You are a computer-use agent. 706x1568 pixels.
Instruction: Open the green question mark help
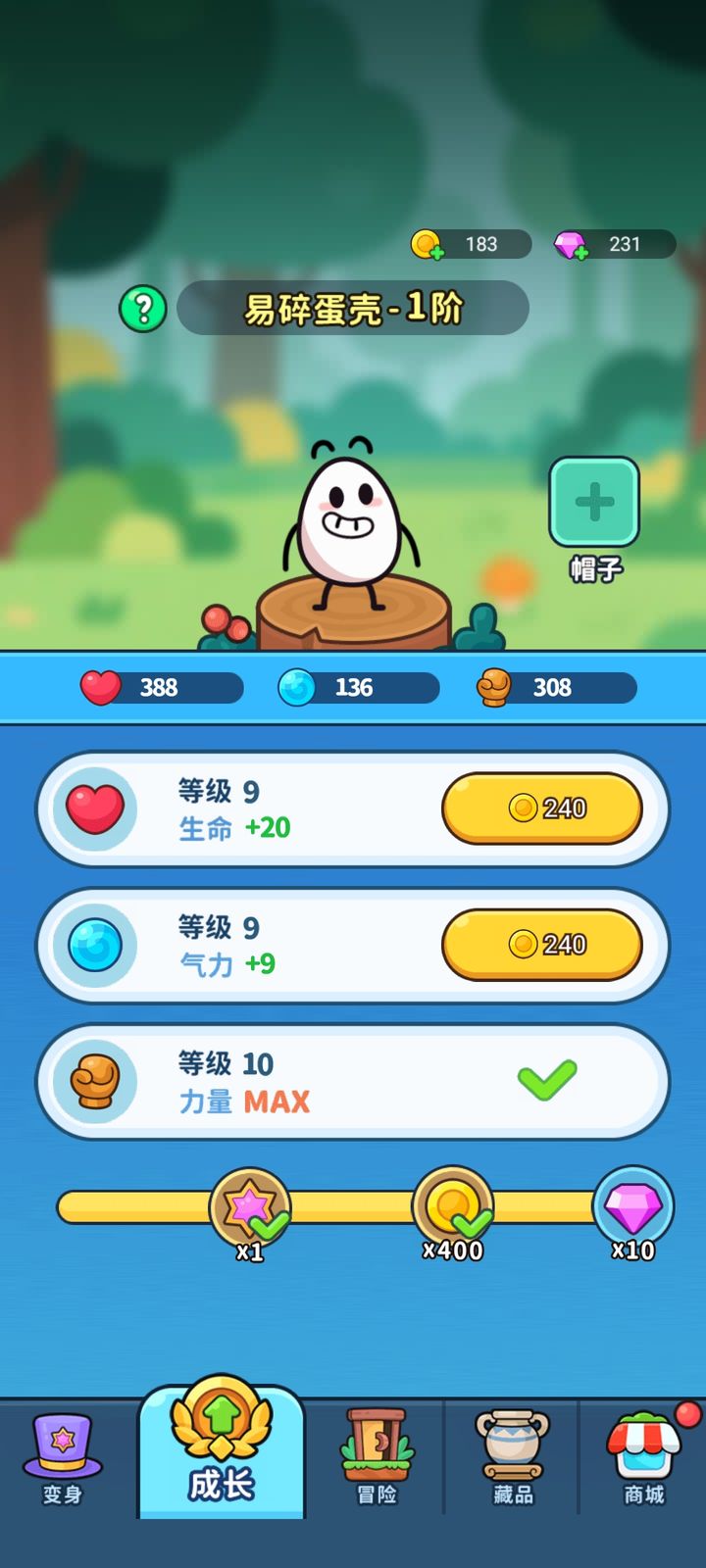point(143,309)
